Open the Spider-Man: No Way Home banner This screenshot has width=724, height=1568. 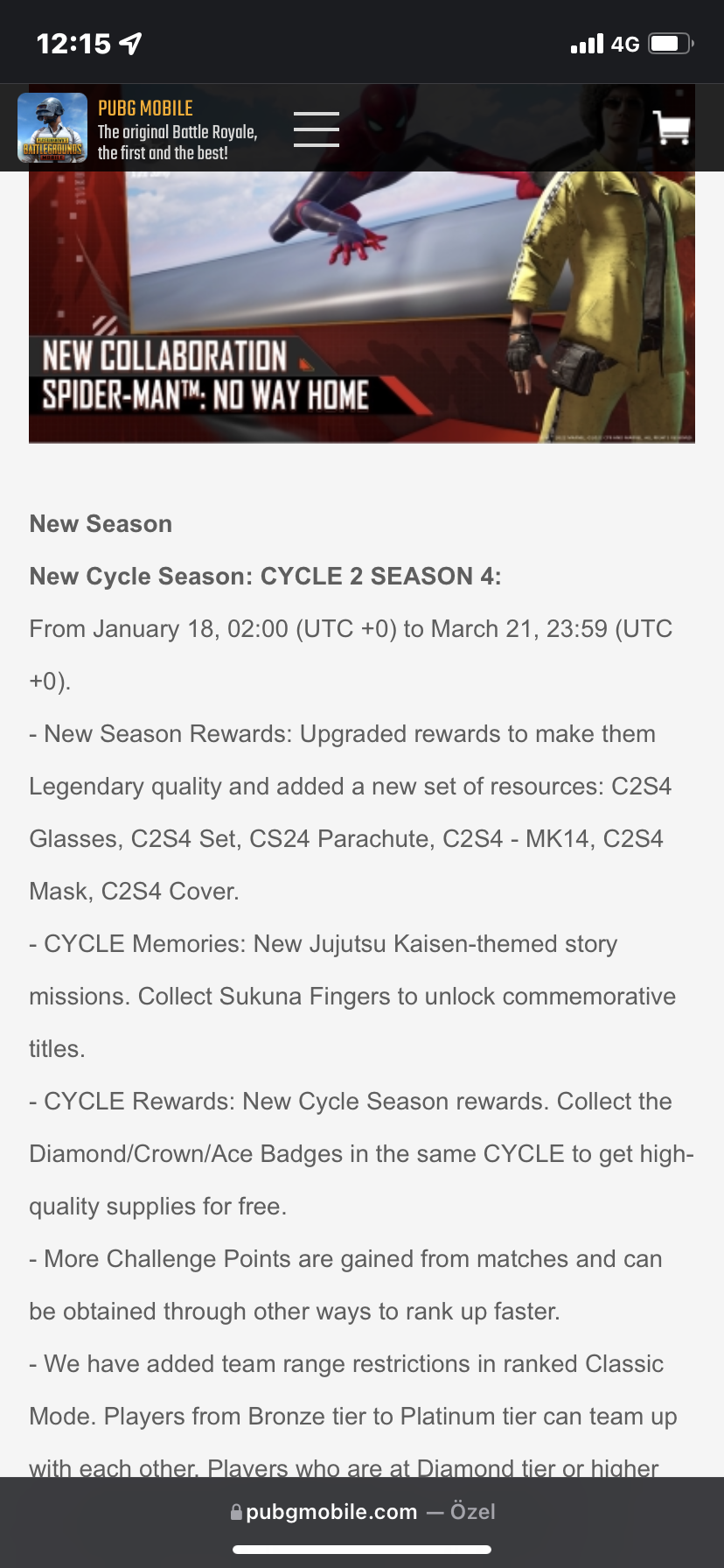point(362,306)
